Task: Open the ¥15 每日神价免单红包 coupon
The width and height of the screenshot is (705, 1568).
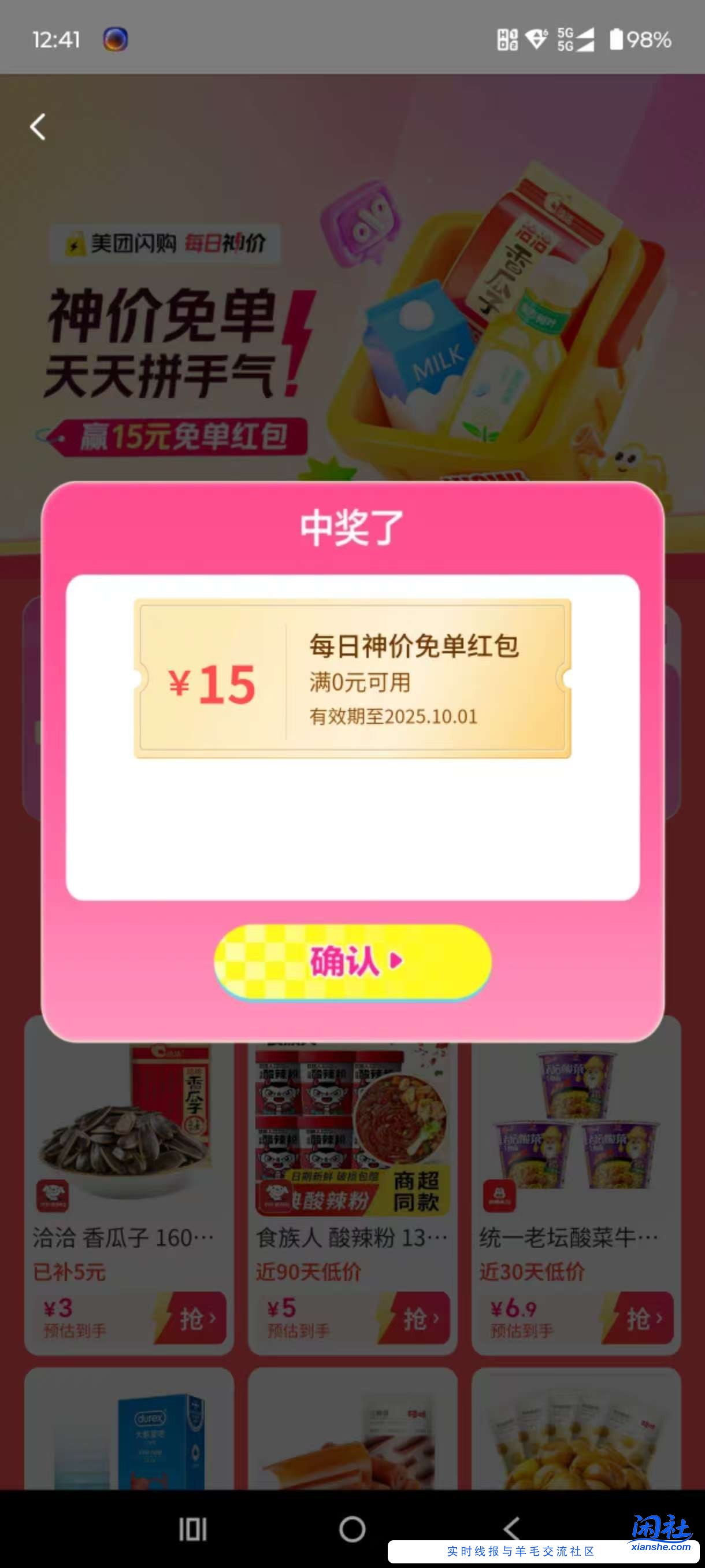Action: coord(352,679)
